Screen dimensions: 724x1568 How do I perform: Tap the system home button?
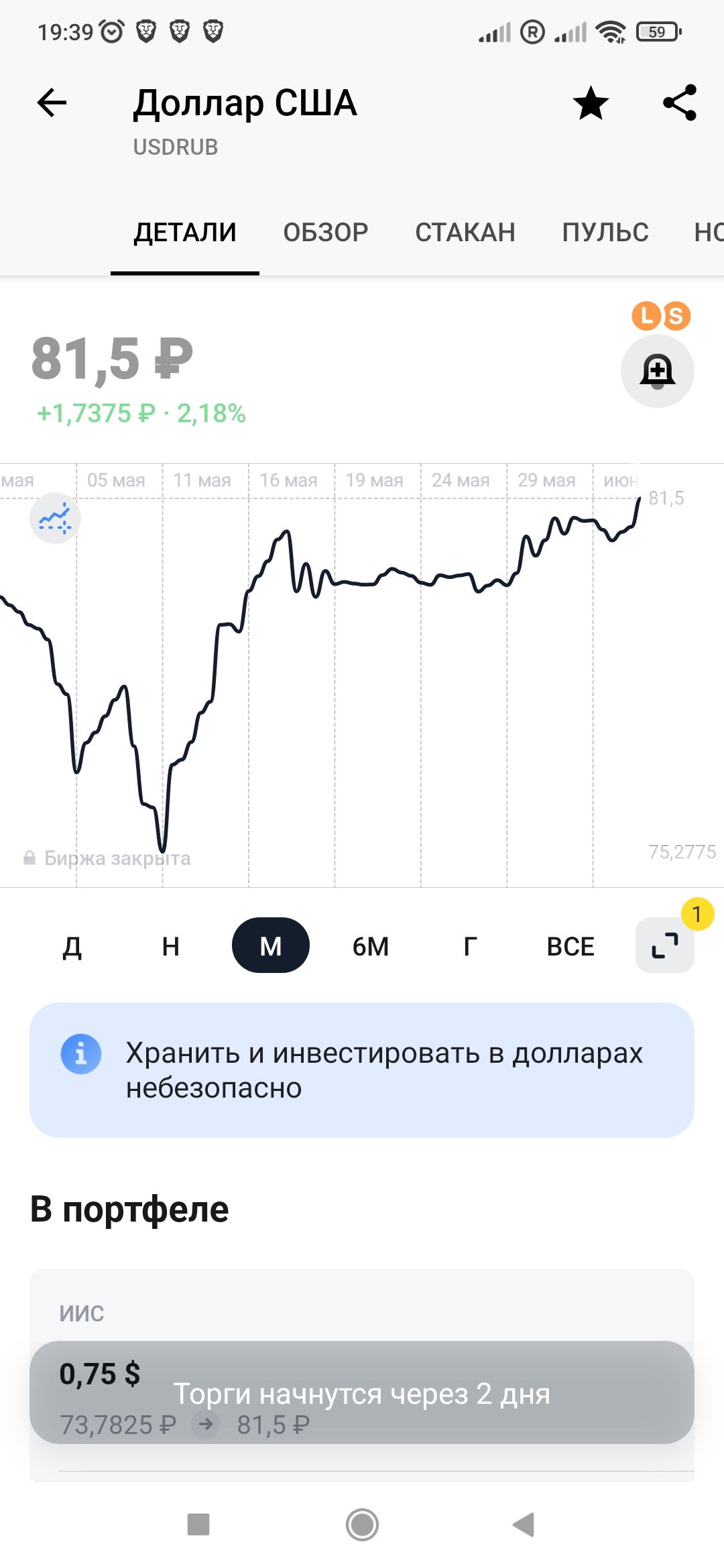(x=362, y=1525)
